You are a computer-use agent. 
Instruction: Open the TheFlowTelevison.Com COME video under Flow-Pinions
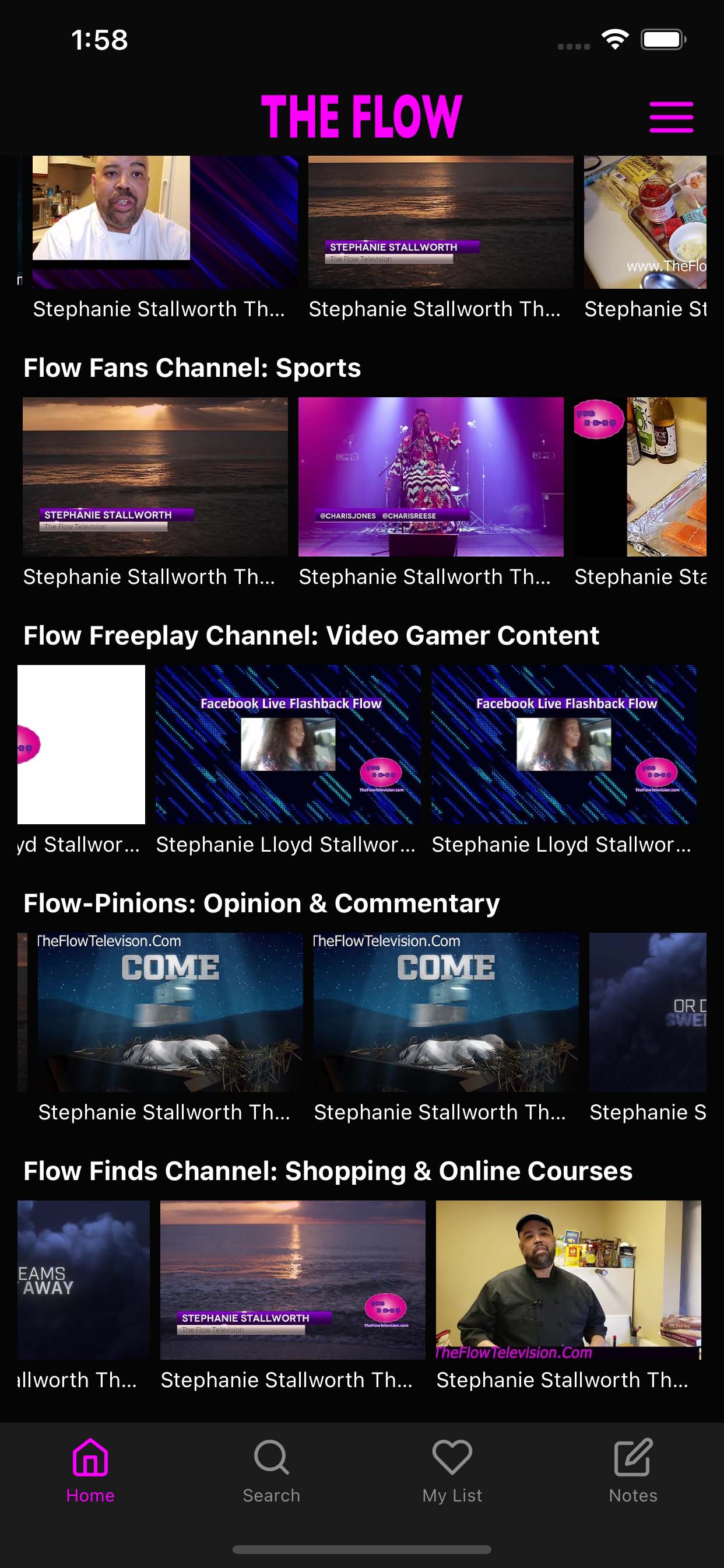(170, 1012)
